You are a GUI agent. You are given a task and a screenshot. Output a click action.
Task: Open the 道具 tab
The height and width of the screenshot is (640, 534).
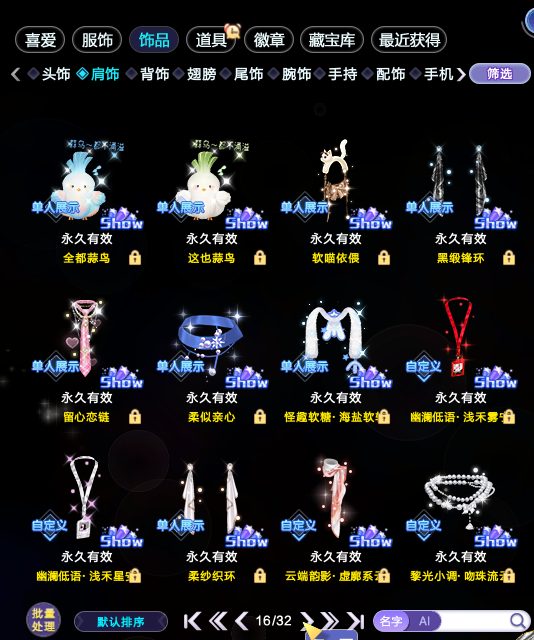(211, 40)
